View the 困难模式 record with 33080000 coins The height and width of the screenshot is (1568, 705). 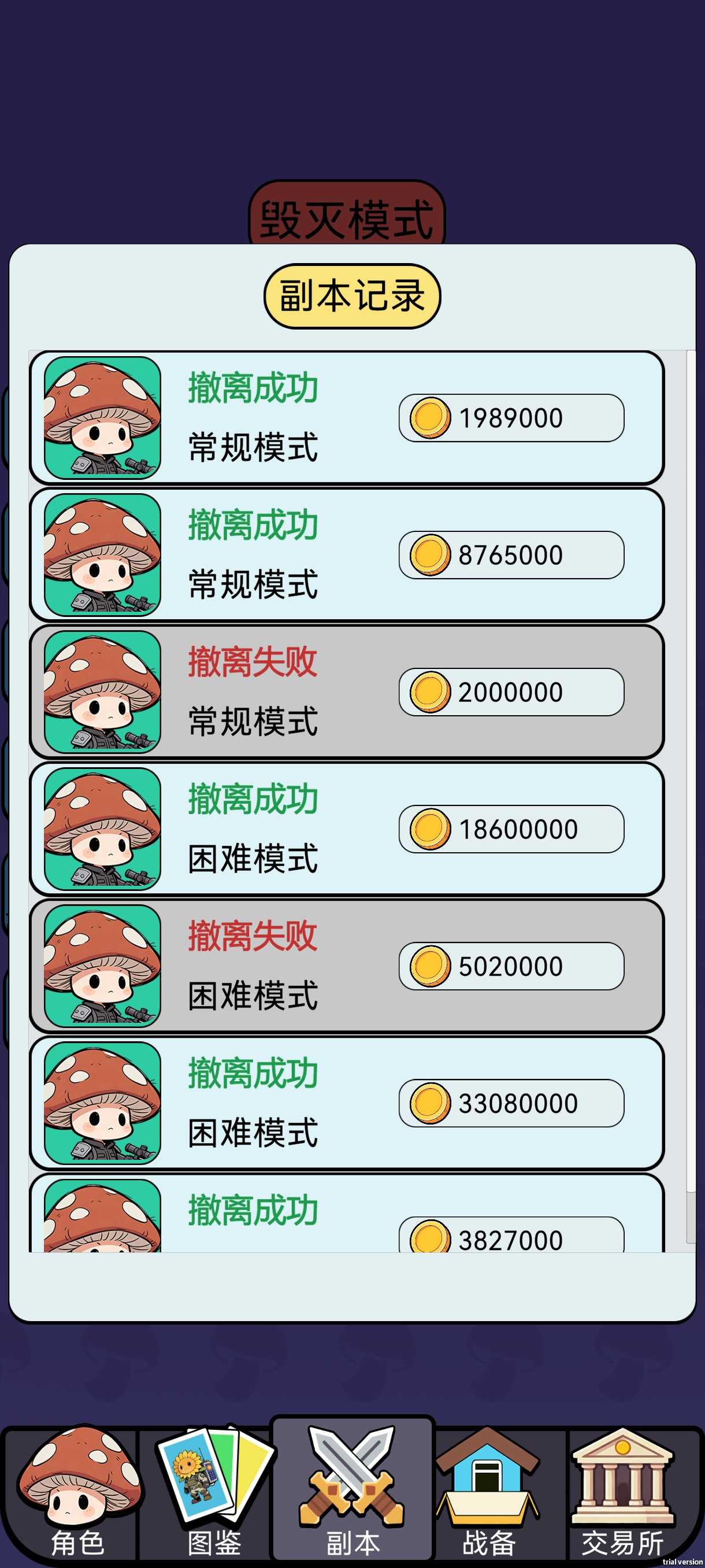(347, 1103)
